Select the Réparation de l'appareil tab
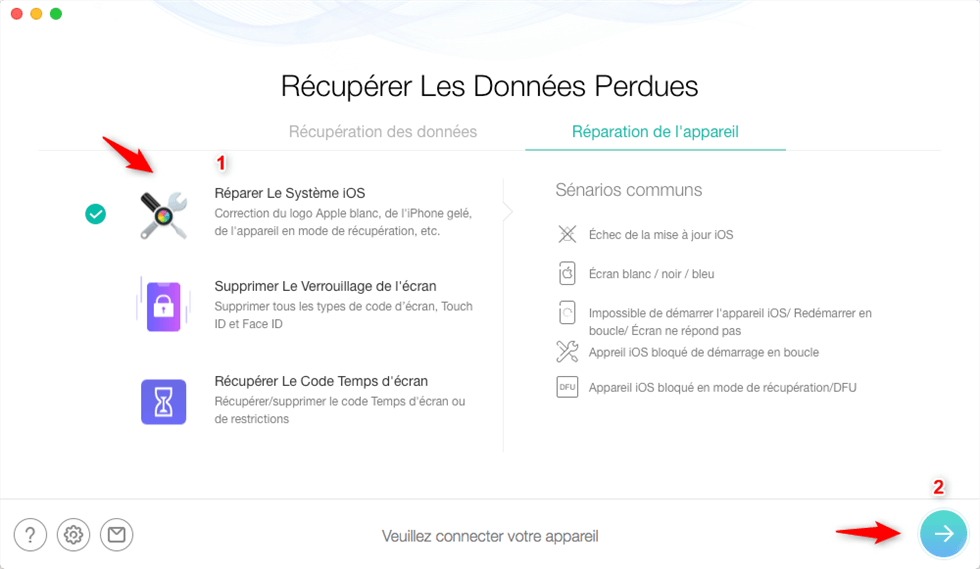Image resolution: width=980 pixels, height=569 pixels. click(x=655, y=132)
